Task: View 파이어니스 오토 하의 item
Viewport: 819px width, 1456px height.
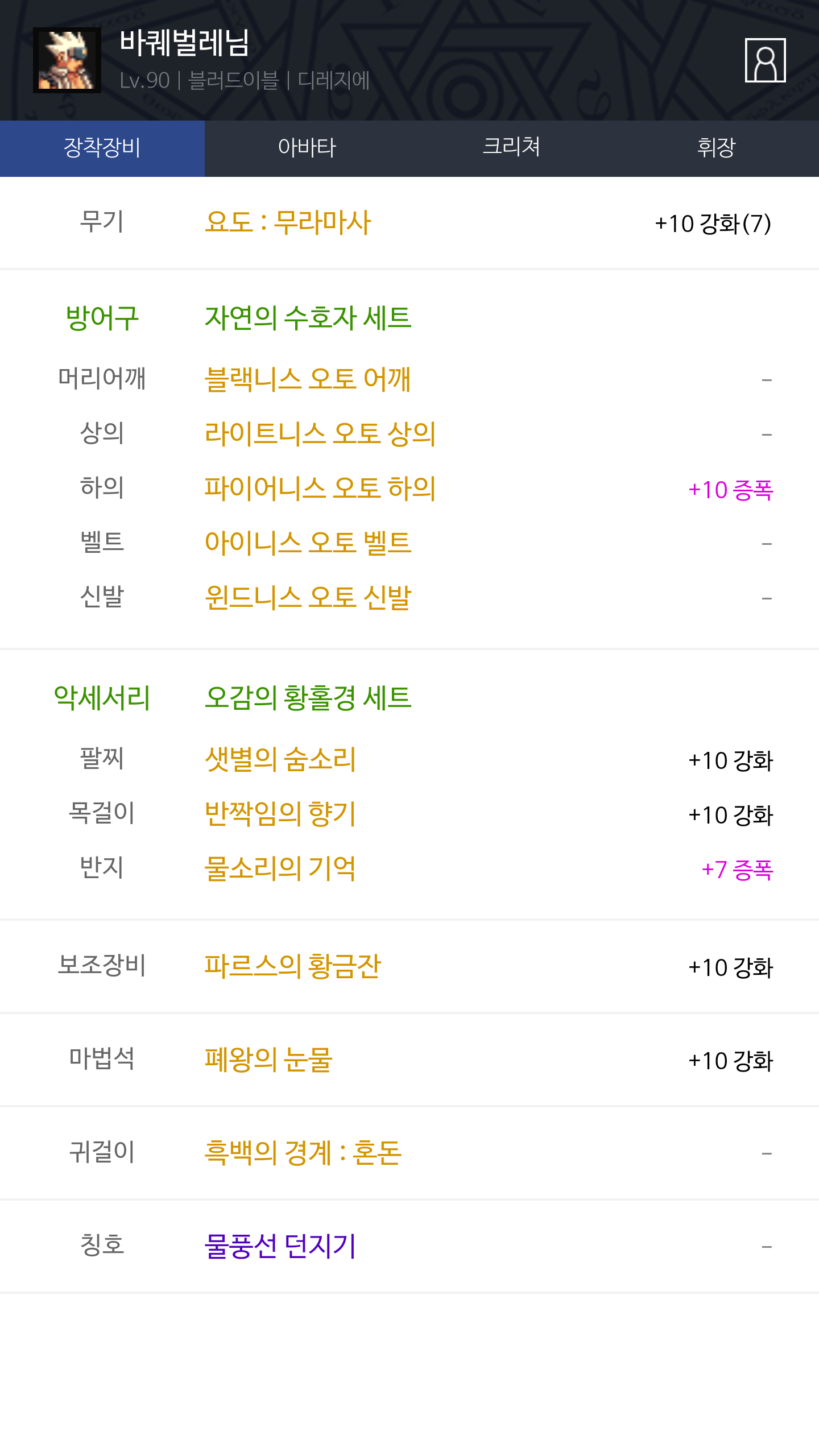Action: tap(320, 488)
